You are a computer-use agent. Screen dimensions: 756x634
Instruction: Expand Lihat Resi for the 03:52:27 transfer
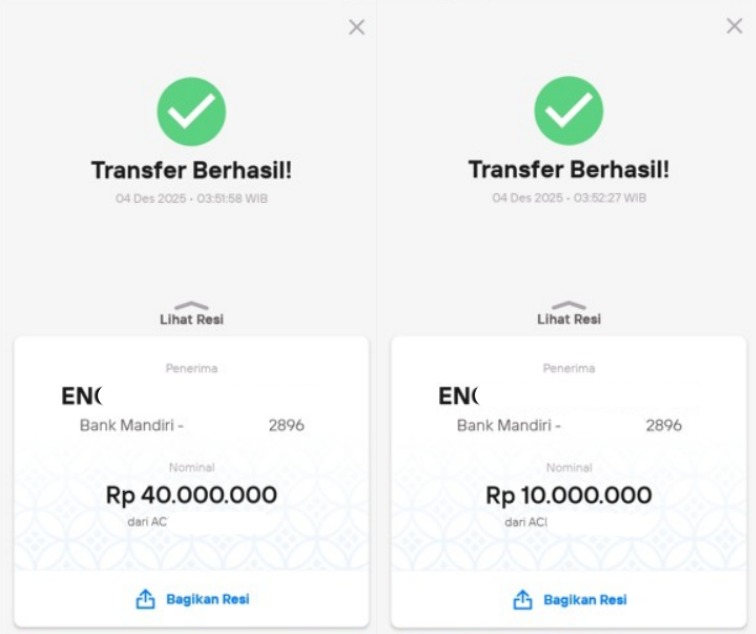568,314
